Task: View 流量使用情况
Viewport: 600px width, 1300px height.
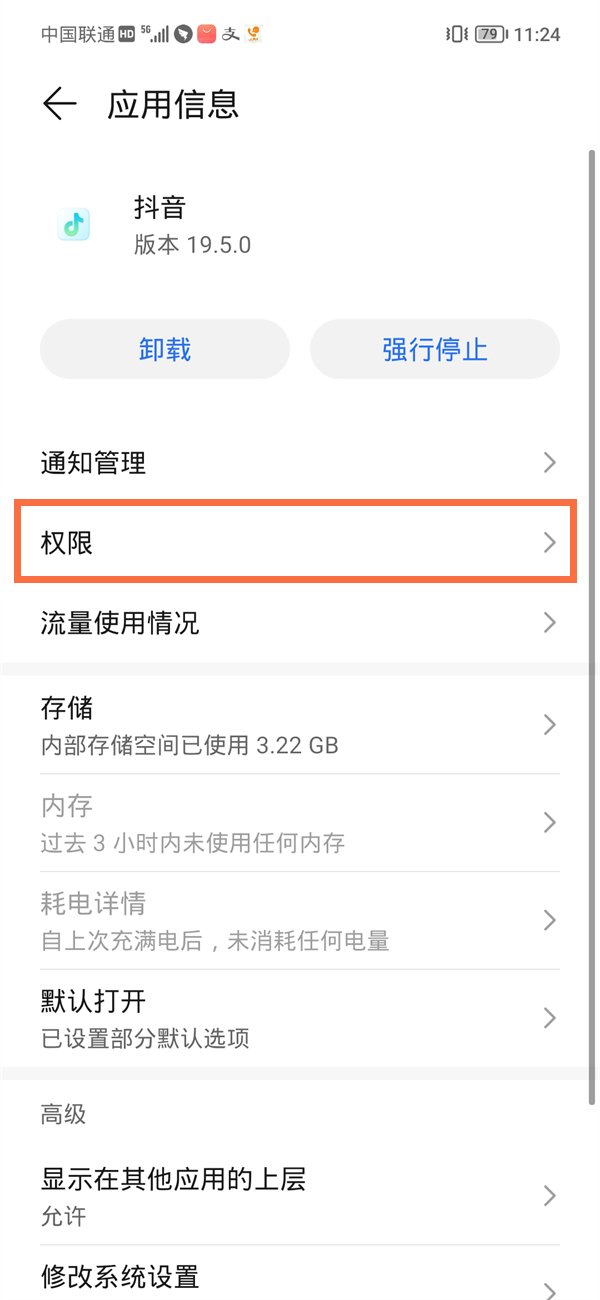Action: point(298,623)
